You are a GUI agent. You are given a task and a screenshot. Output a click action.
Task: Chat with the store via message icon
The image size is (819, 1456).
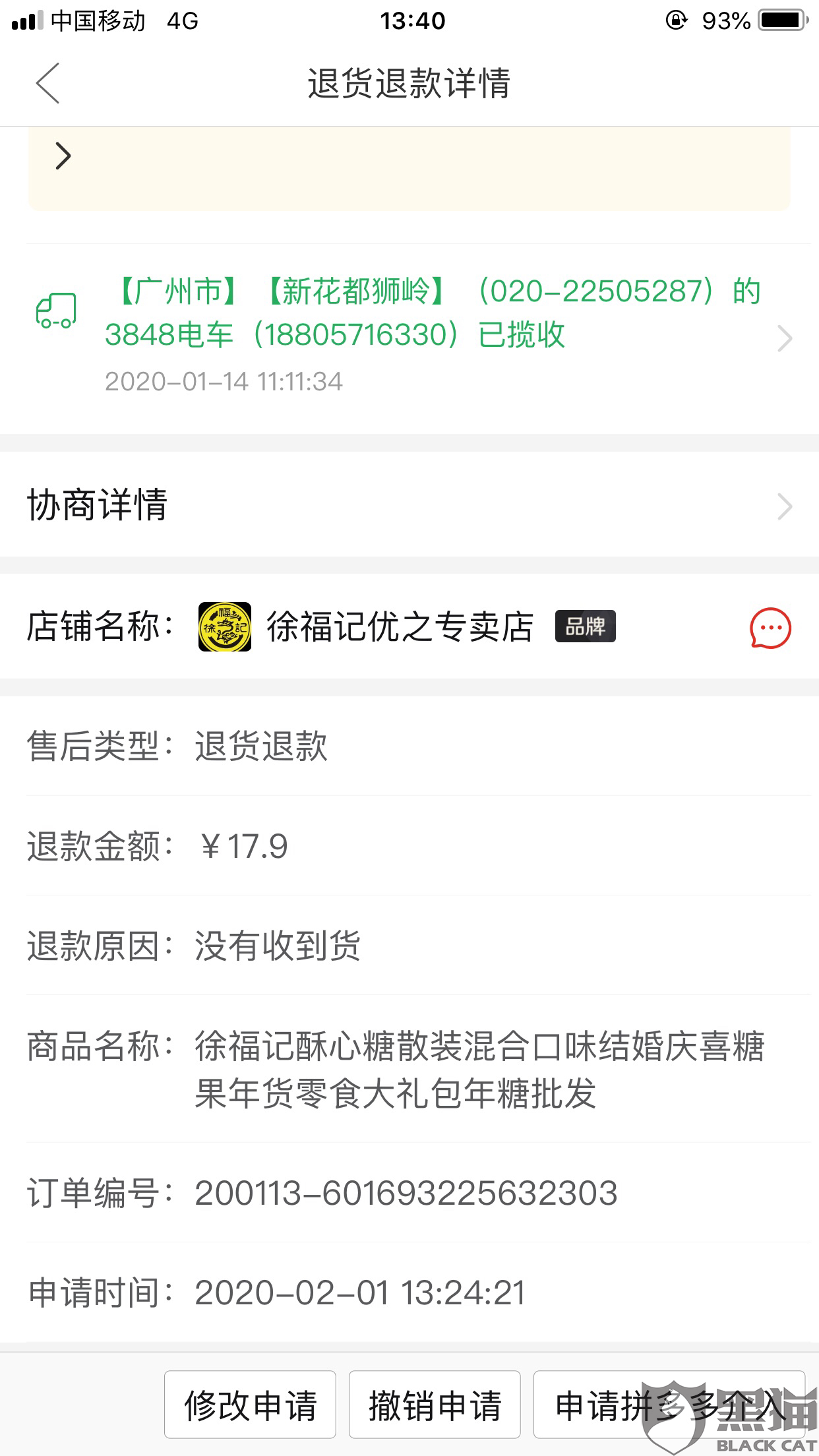point(770,627)
